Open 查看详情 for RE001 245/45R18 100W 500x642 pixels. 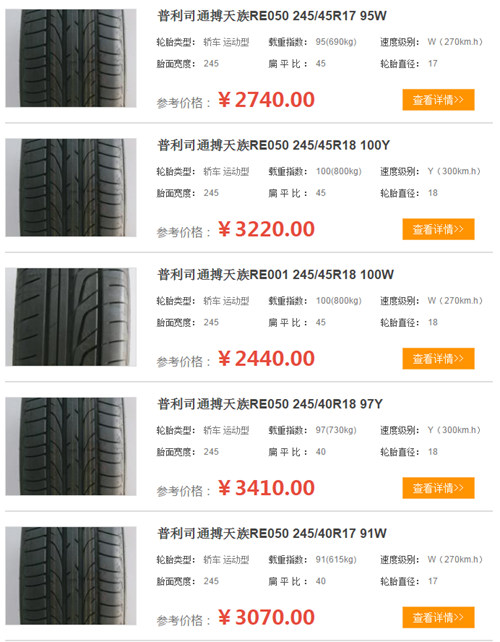point(438,358)
